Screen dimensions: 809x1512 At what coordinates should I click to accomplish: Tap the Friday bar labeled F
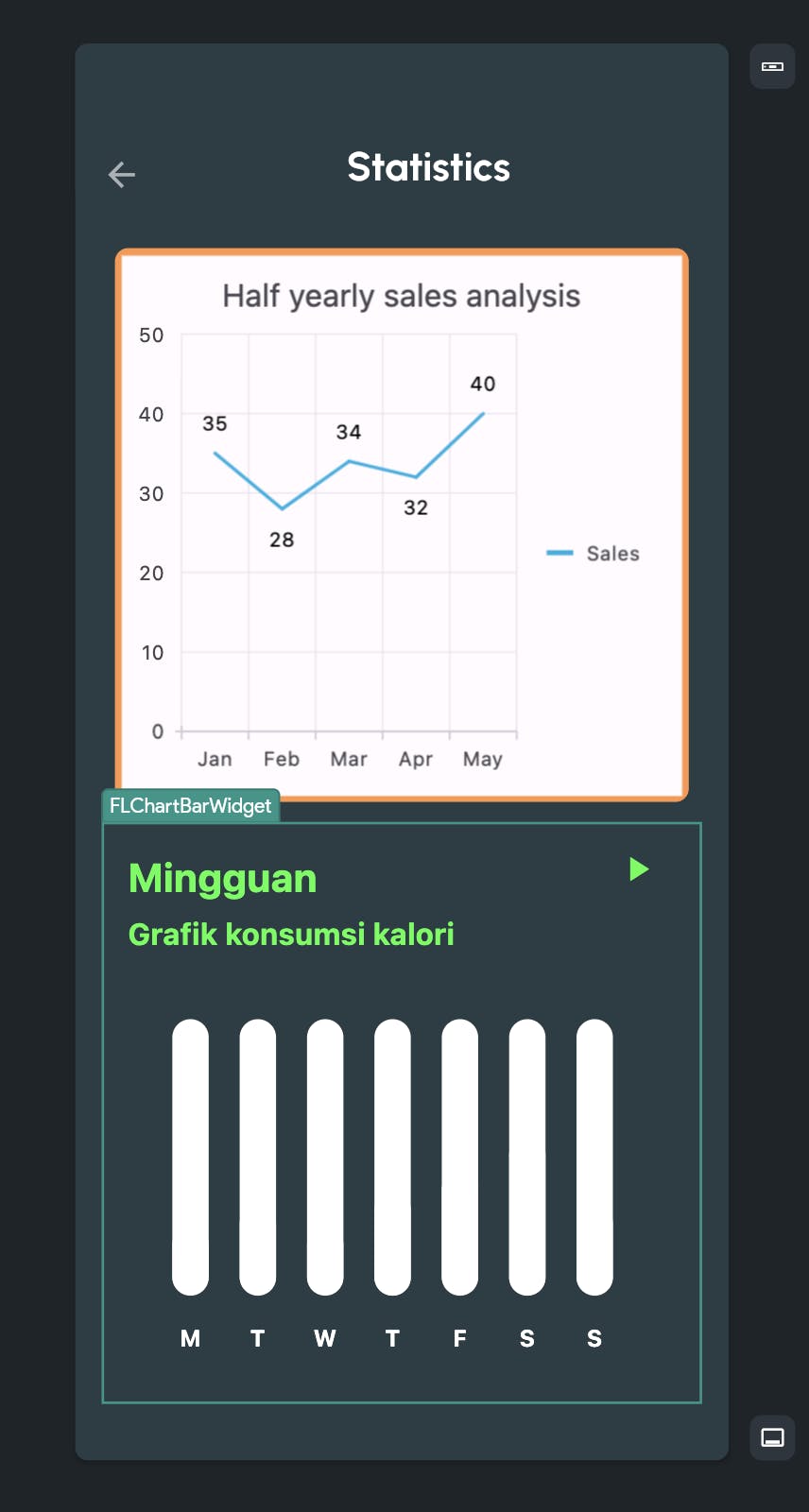coord(459,1157)
